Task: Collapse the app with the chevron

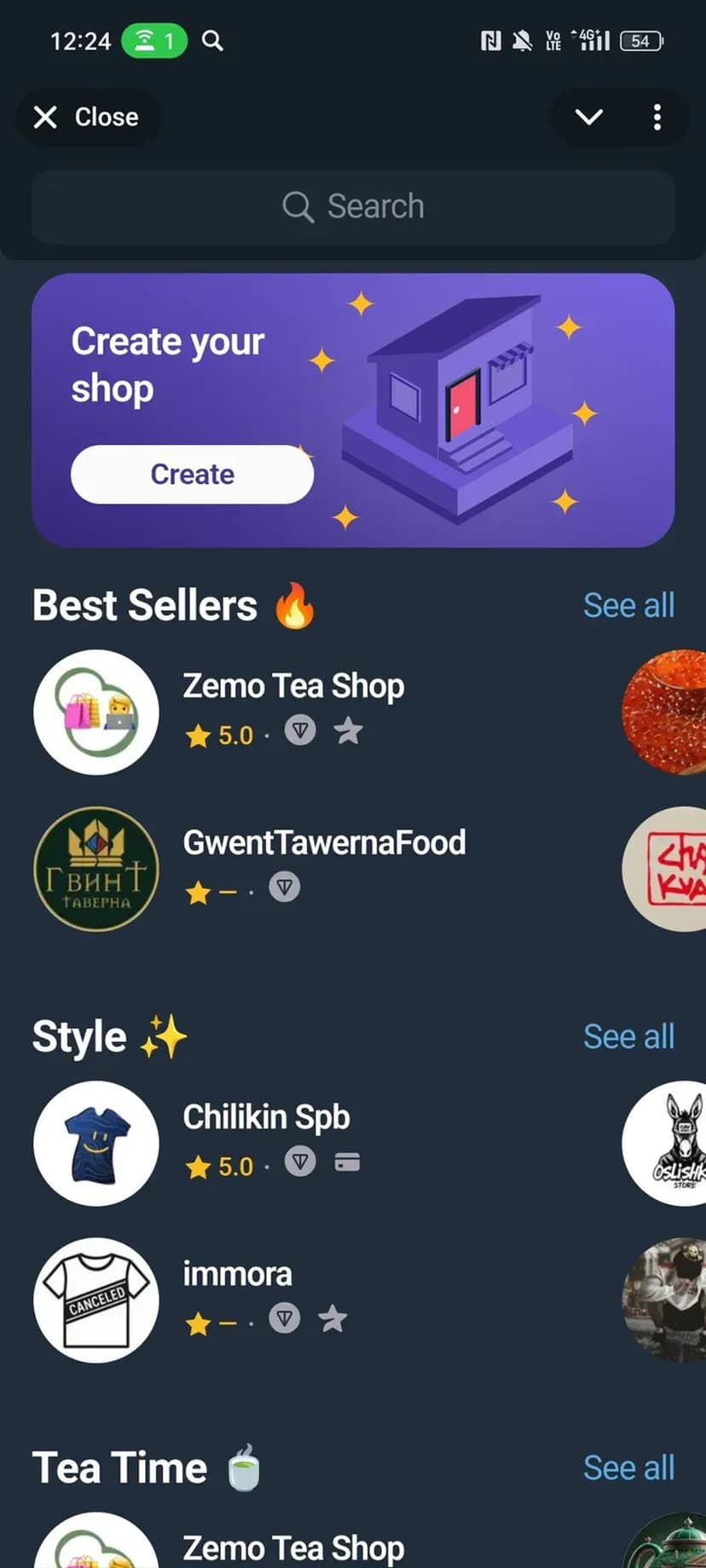Action: click(x=588, y=117)
